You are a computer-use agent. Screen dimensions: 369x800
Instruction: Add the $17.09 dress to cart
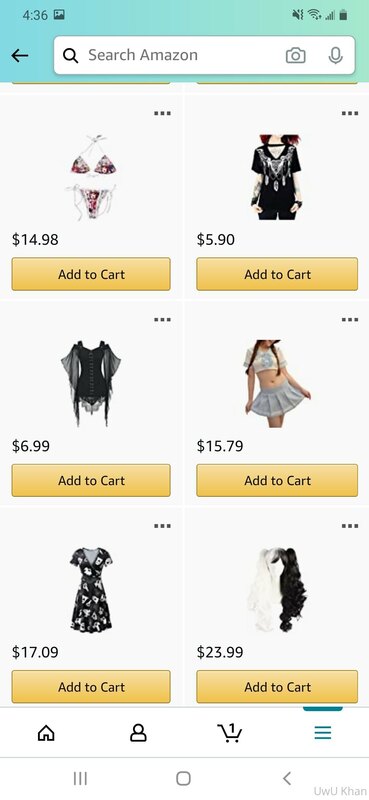point(91,687)
